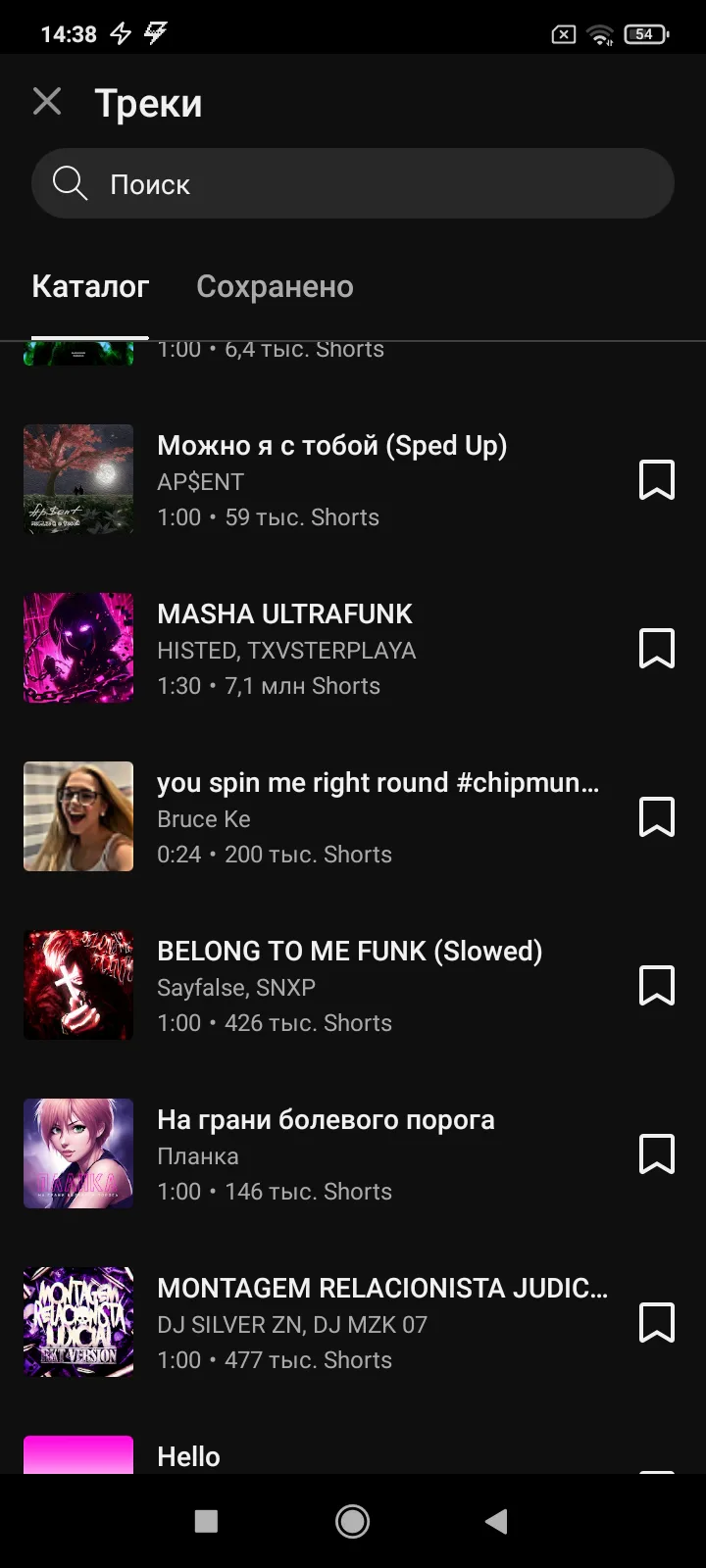Open the Hello track
Viewport: 706px width, 1568px height.
tap(188, 1456)
